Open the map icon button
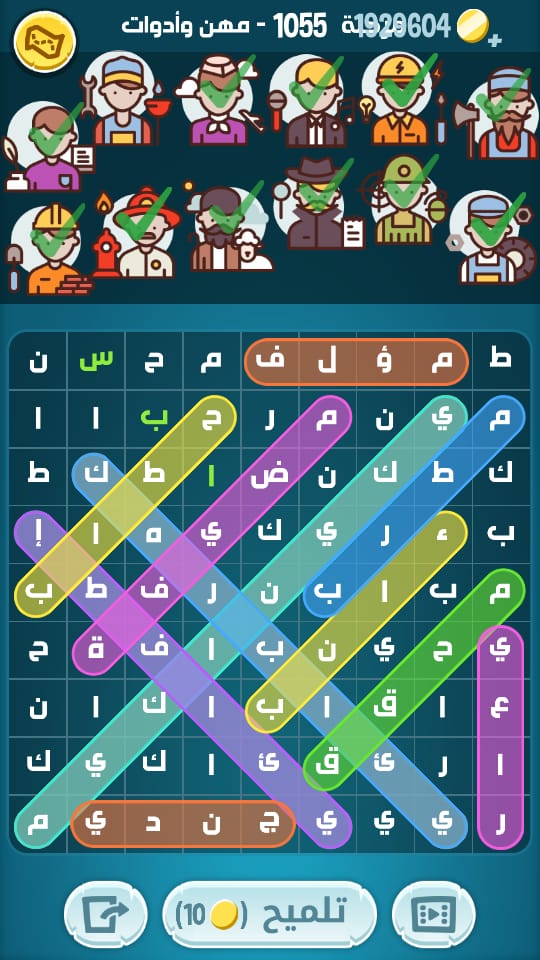The image size is (540, 960). point(44,42)
